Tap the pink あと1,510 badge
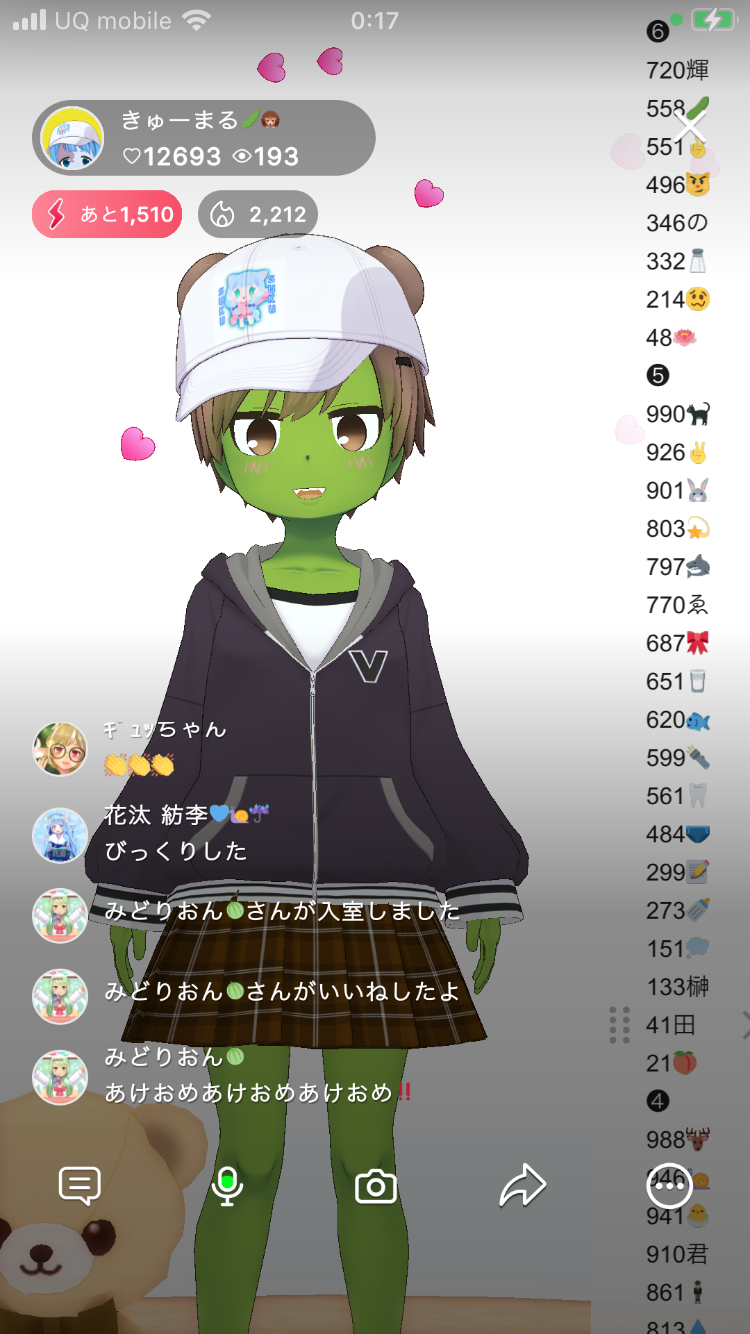This screenshot has width=750, height=1334. click(x=107, y=214)
